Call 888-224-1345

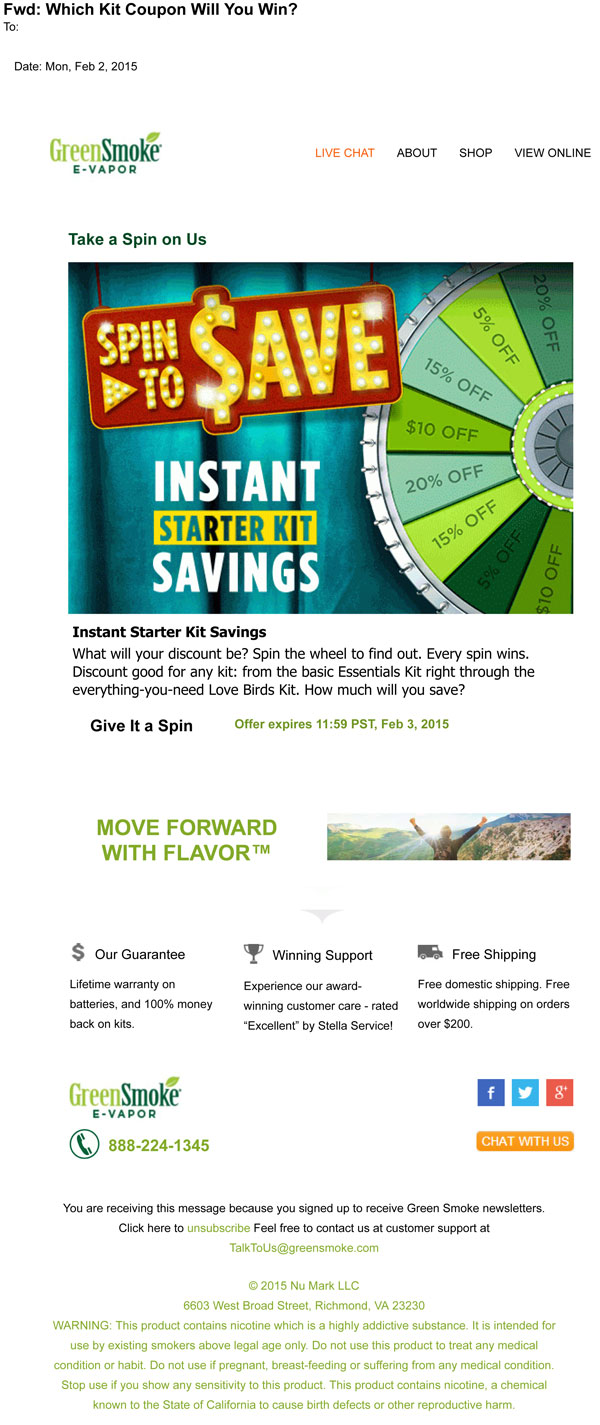pyautogui.click(x=158, y=1146)
